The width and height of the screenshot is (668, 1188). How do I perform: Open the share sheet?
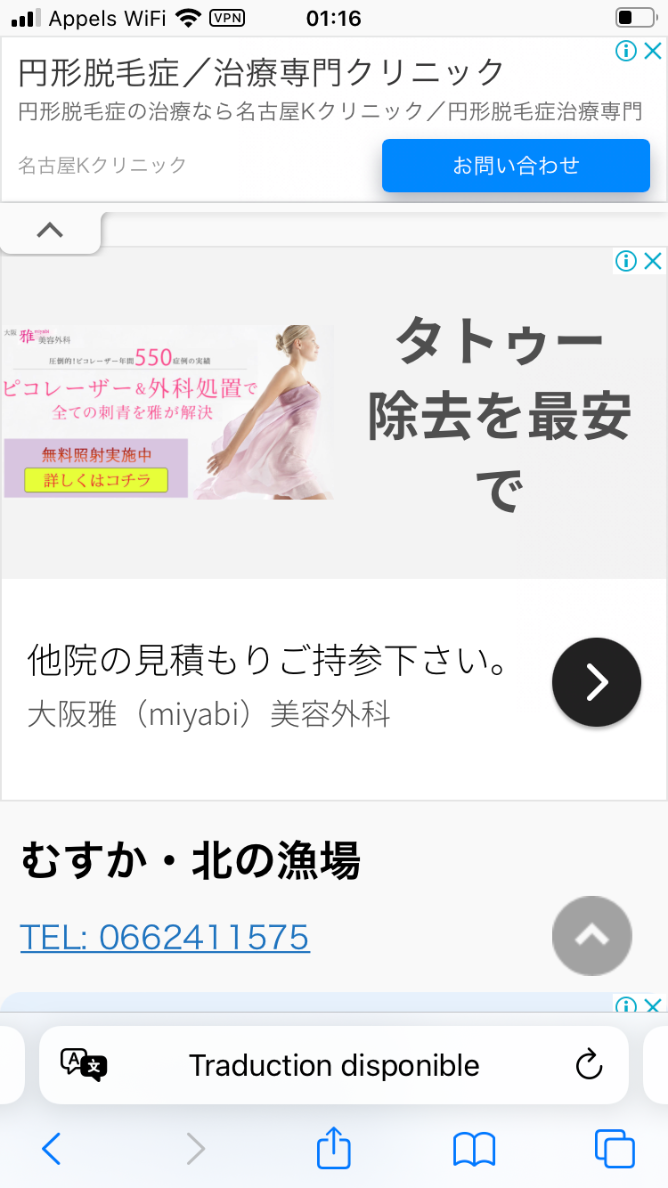[334, 1149]
